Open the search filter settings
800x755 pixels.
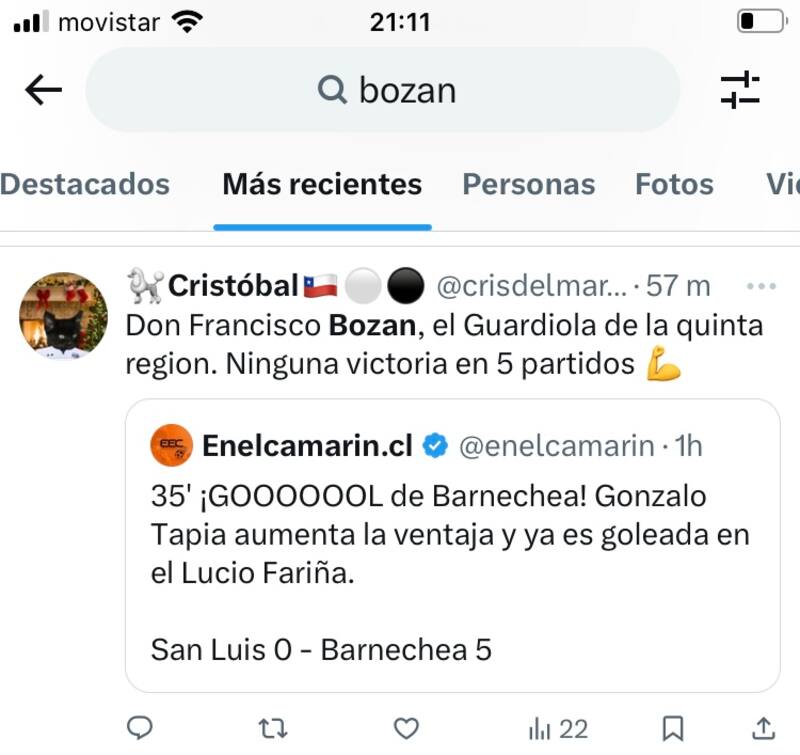(740, 91)
